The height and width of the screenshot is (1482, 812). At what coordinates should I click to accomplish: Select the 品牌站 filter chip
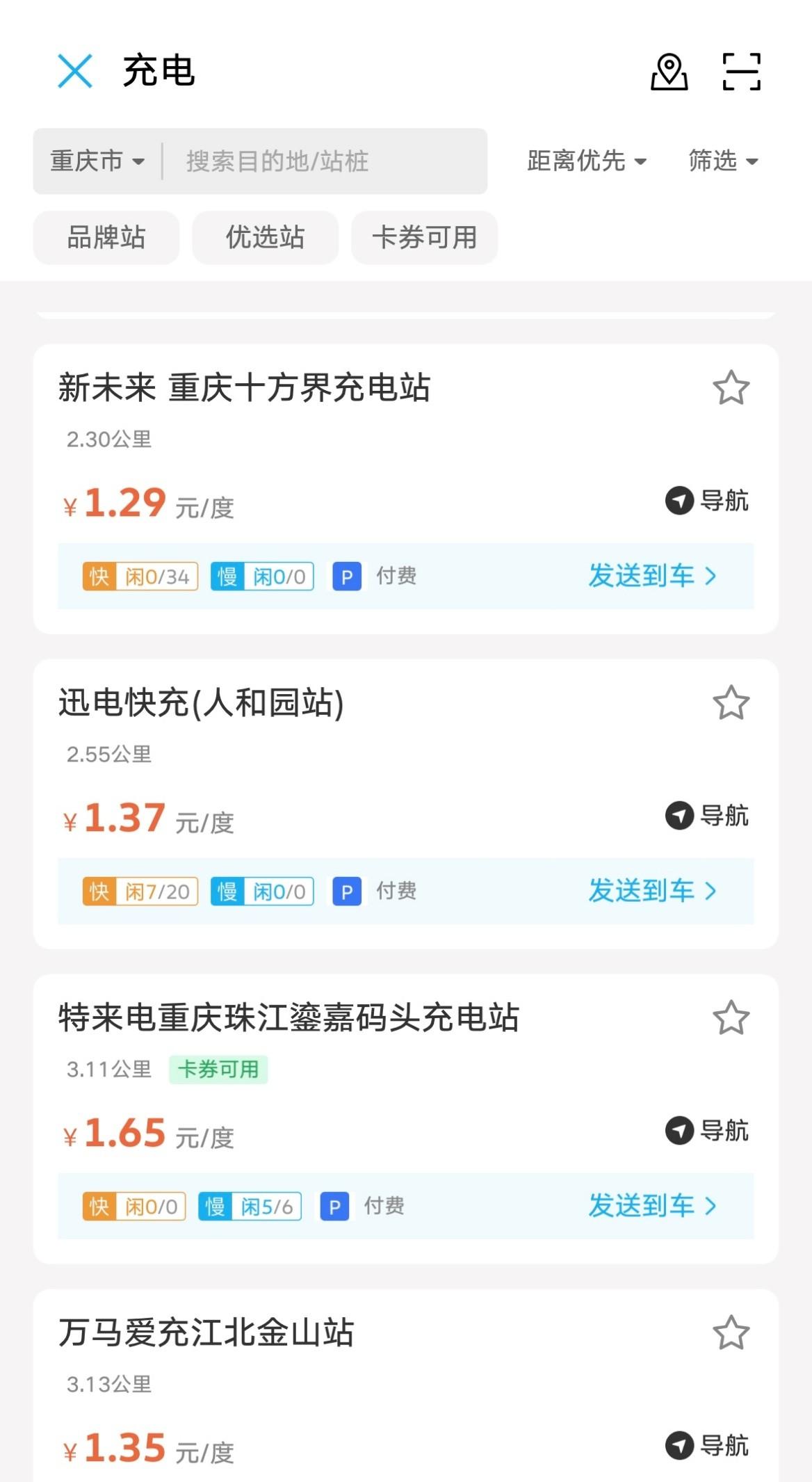pyautogui.click(x=106, y=237)
